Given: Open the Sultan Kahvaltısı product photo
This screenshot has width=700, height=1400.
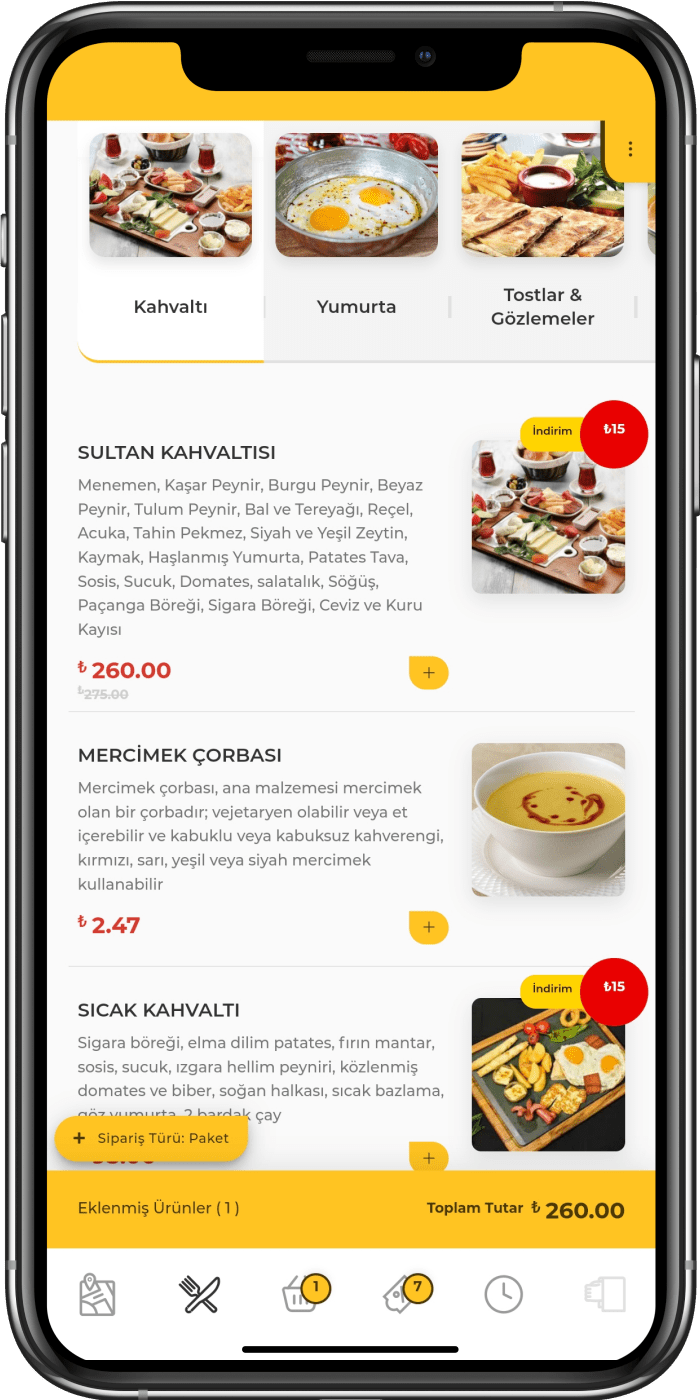Looking at the screenshot, I should [548, 517].
